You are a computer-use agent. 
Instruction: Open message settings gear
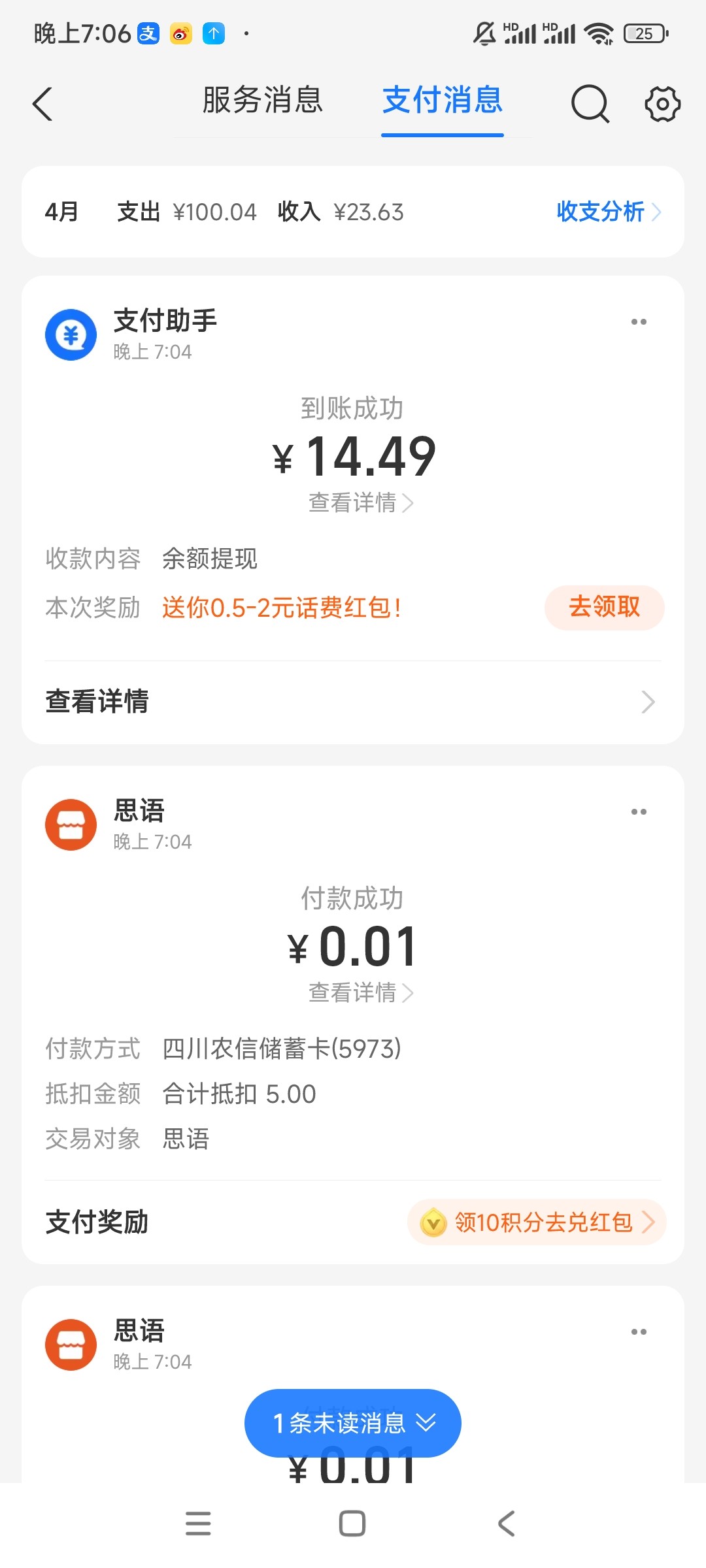click(662, 104)
